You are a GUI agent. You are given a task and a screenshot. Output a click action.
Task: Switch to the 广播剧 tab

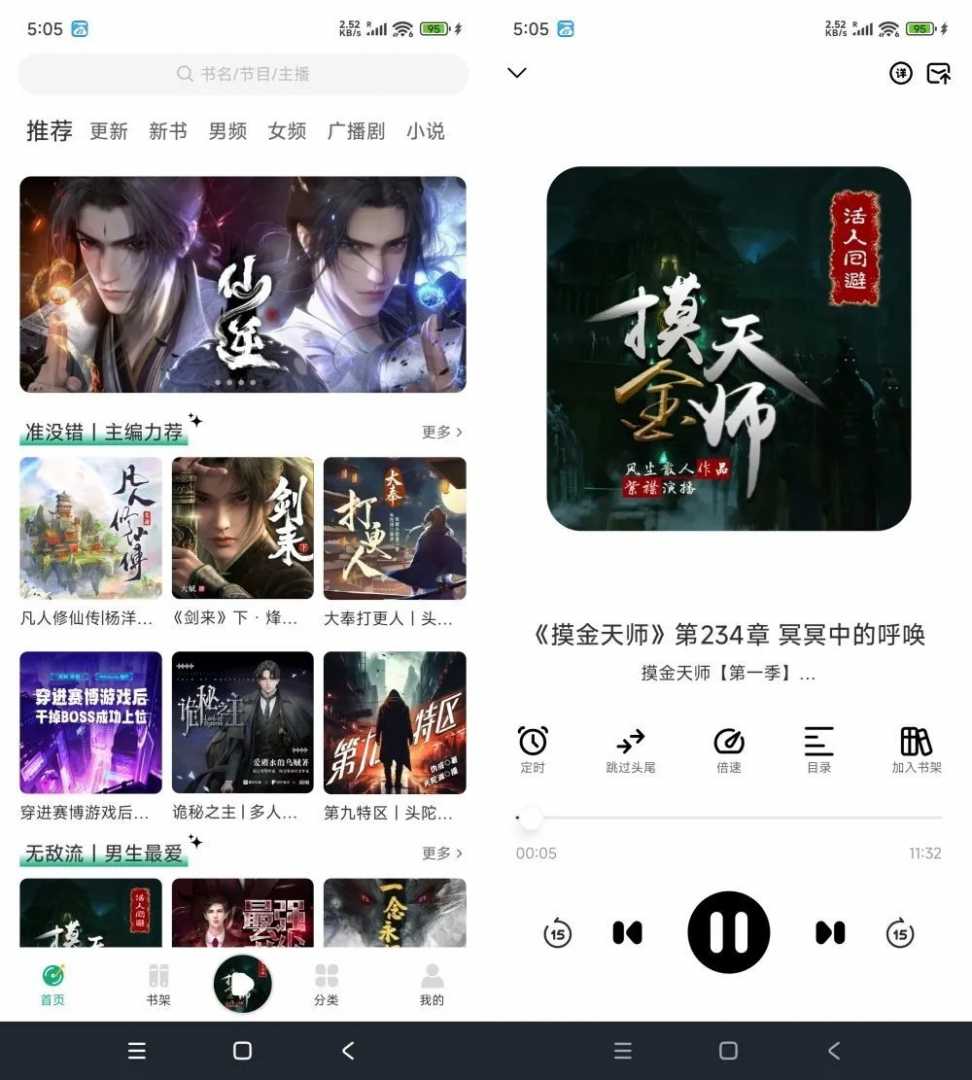pos(355,131)
